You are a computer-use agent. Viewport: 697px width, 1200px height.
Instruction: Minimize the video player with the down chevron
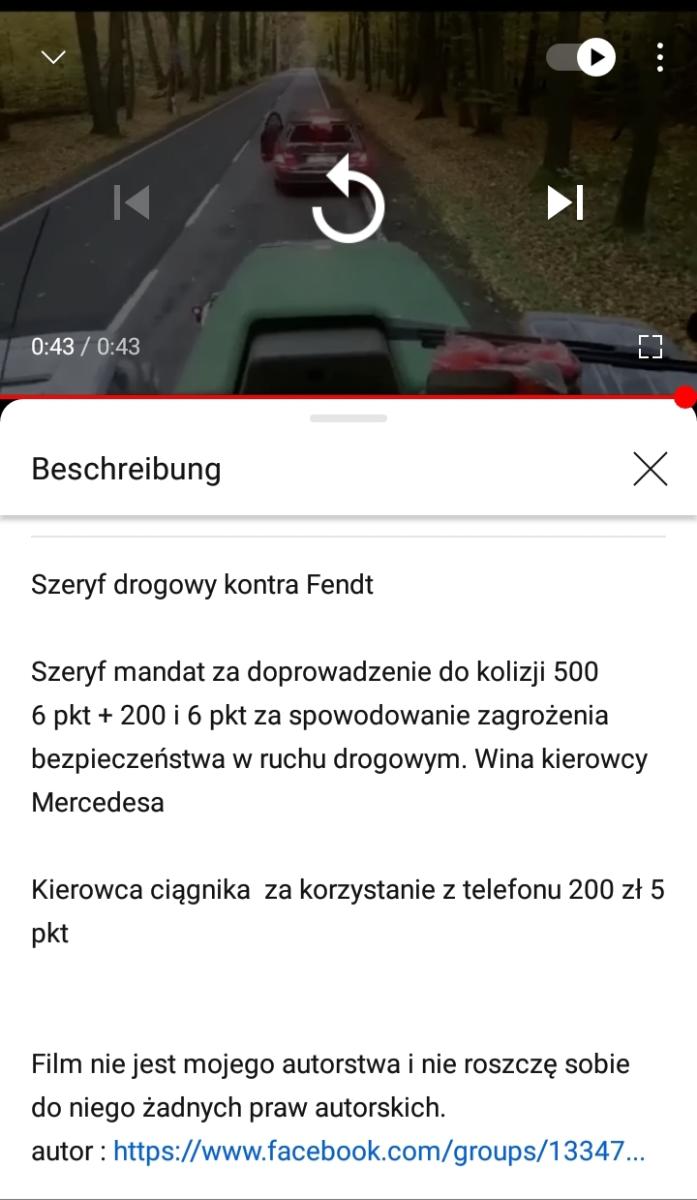(x=53, y=57)
